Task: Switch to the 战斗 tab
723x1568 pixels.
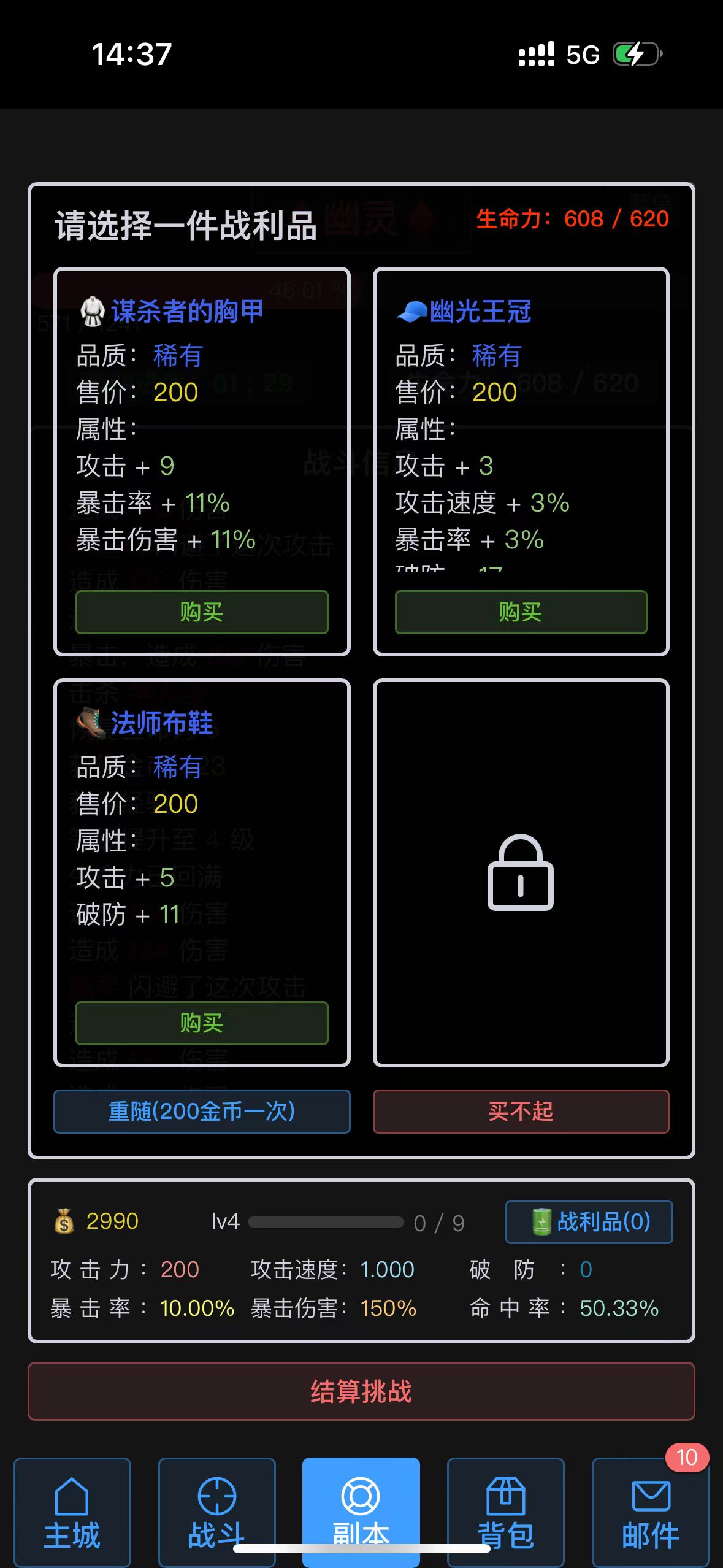Action: coord(216,1512)
